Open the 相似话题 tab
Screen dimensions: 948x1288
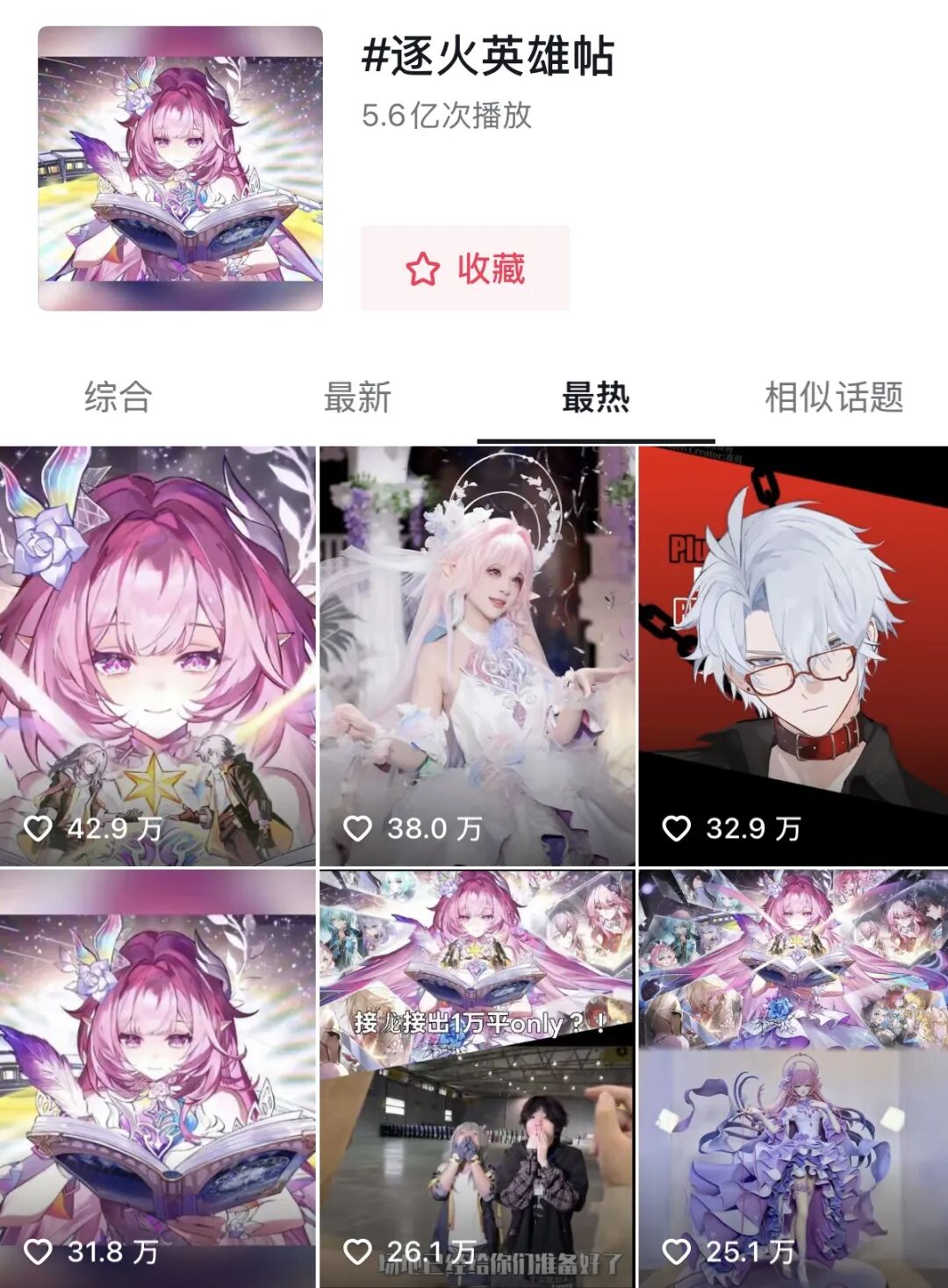coord(833,397)
